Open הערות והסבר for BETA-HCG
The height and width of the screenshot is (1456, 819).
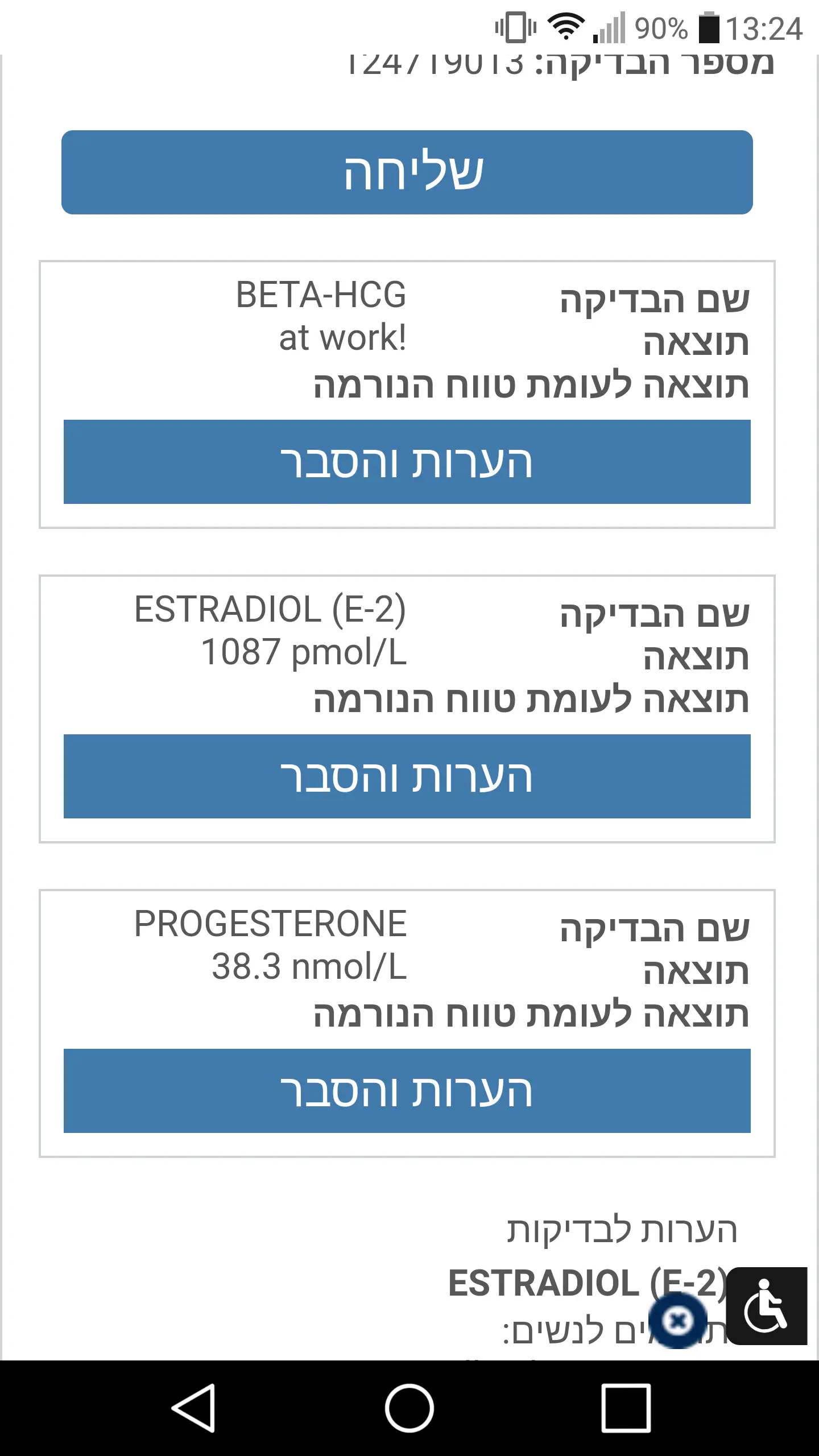pyautogui.click(x=407, y=462)
